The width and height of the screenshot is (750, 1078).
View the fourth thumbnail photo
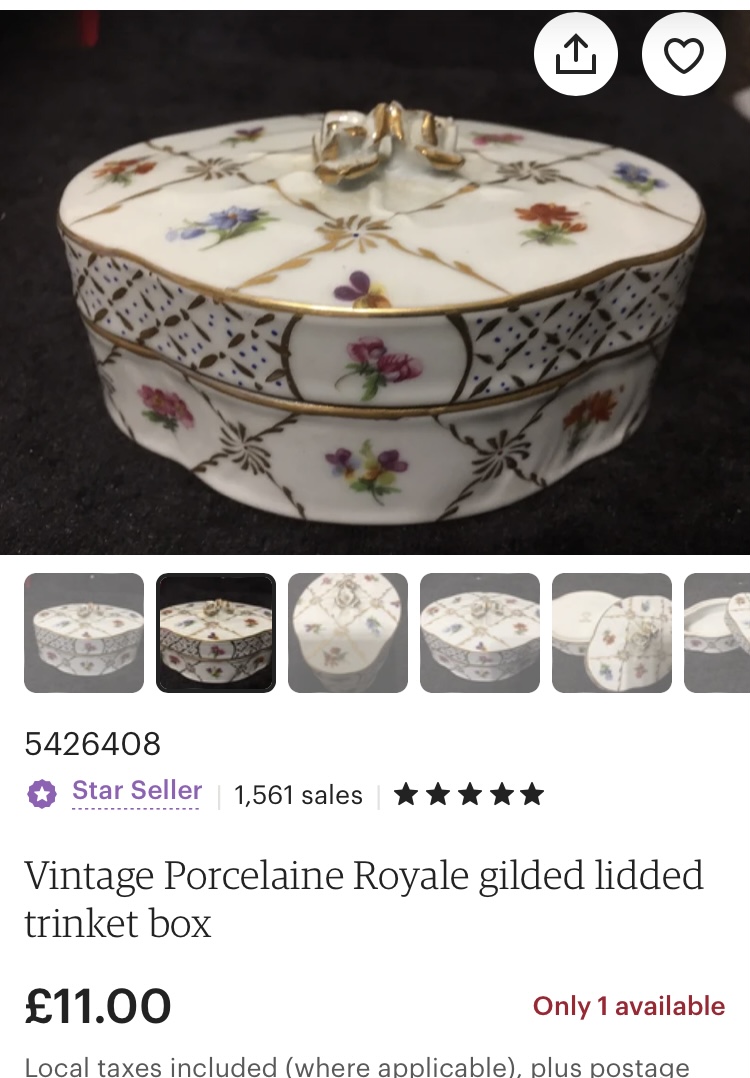pyautogui.click(x=480, y=633)
